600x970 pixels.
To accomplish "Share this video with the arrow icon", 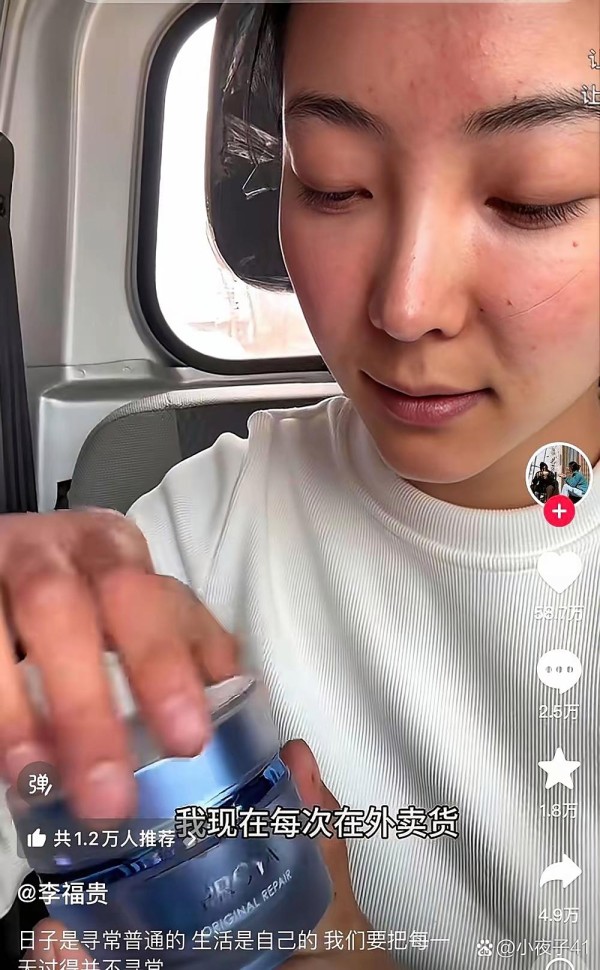I will [x=560, y=873].
